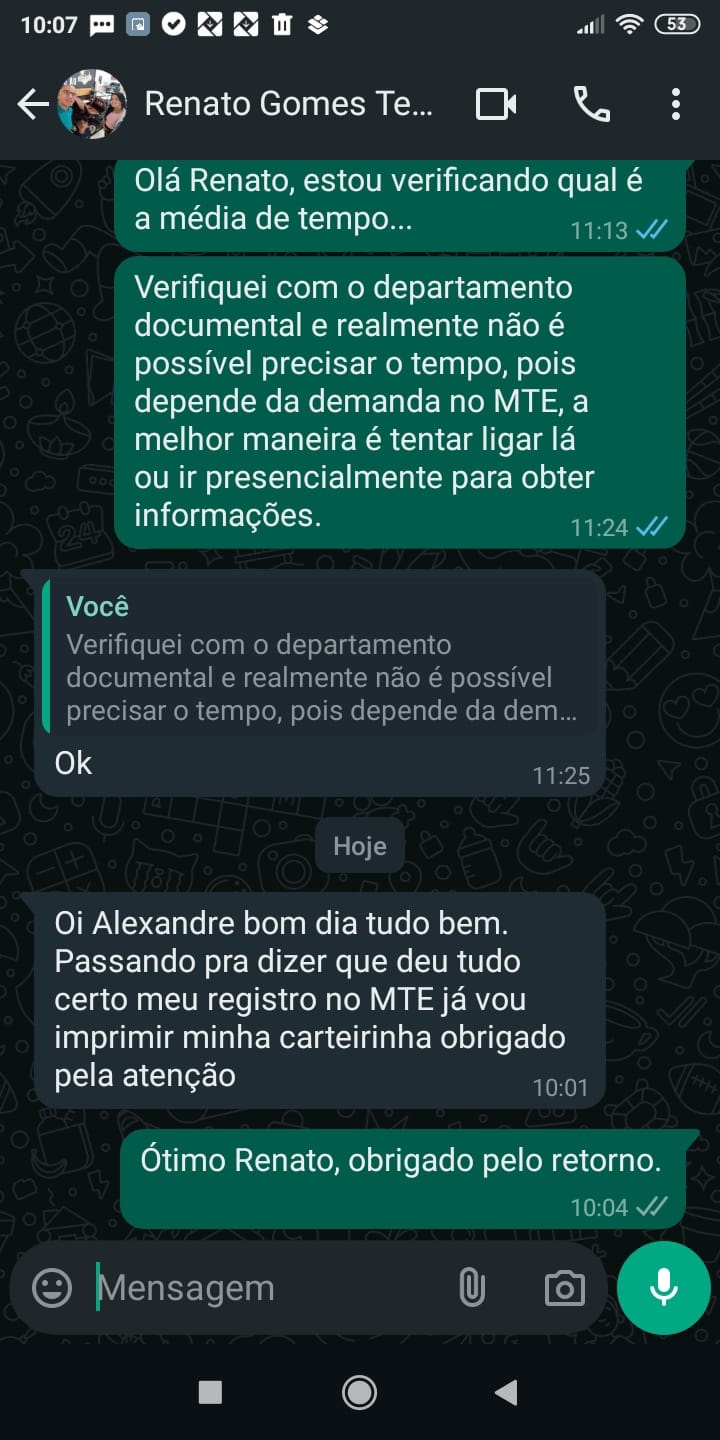Tap the system back button
Image resolution: width=720 pixels, height=1440 pixels.
[507, 1392]
